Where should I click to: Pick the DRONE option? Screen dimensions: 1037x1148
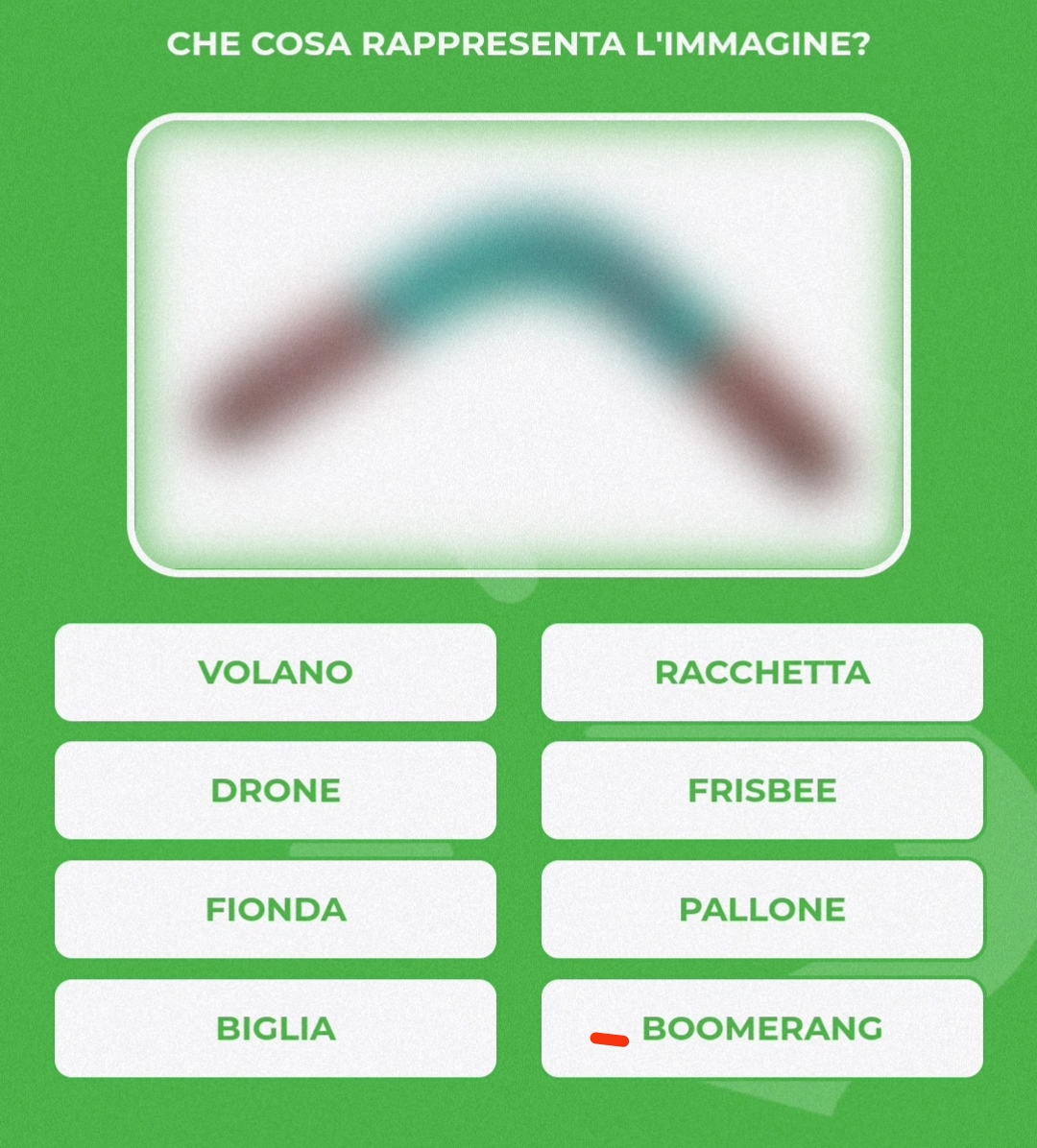(x=276, y=790)
